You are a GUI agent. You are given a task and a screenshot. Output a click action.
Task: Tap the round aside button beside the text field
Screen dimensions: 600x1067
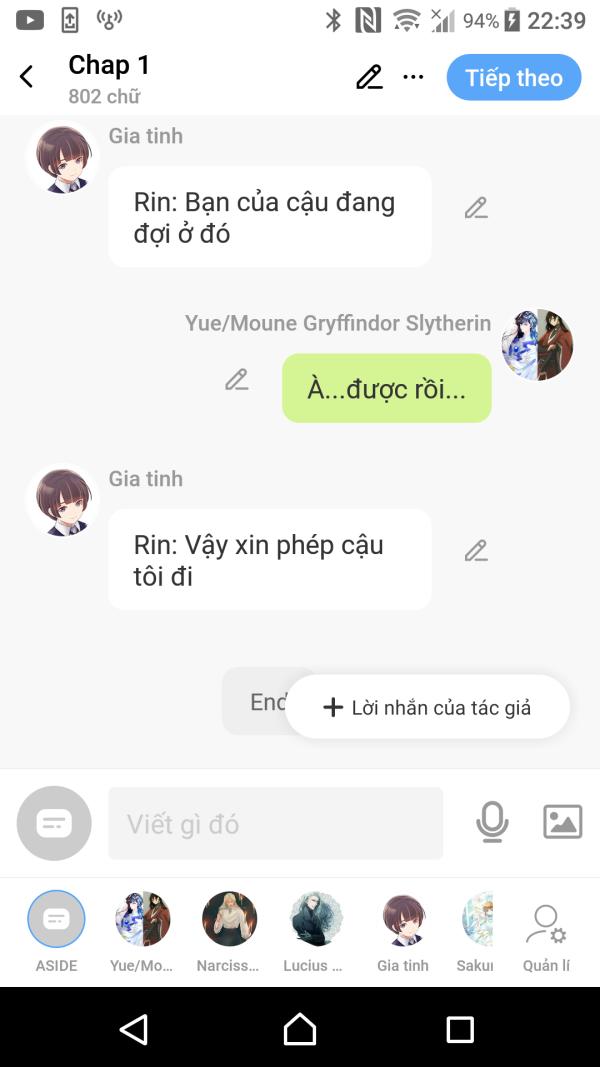(54, 823)
